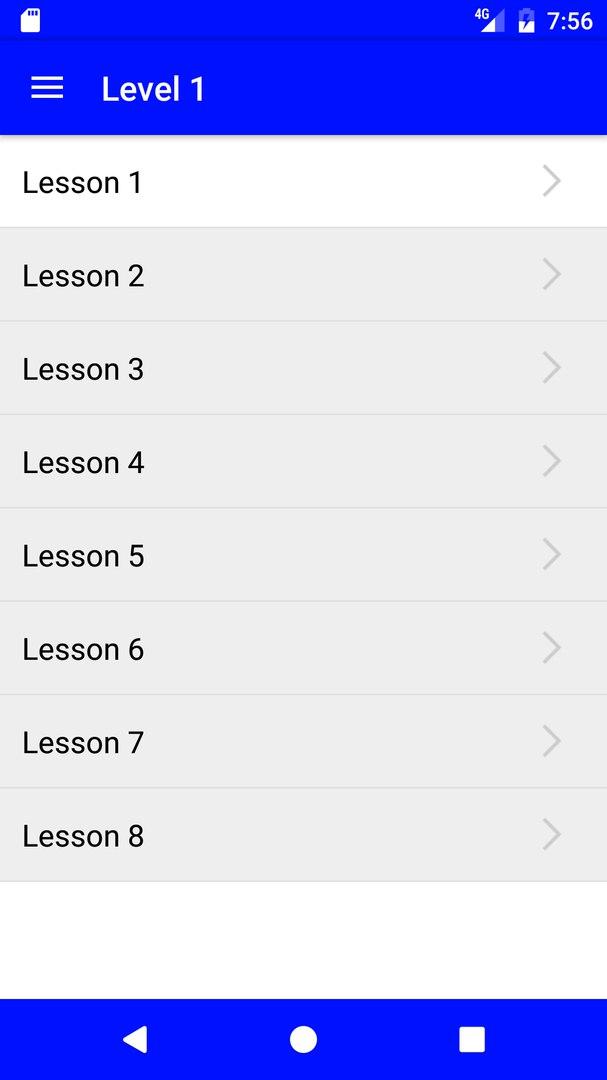Screen dimensions: 607x1080
Task: Return to the device home screen
Action: pos(303,1040)
